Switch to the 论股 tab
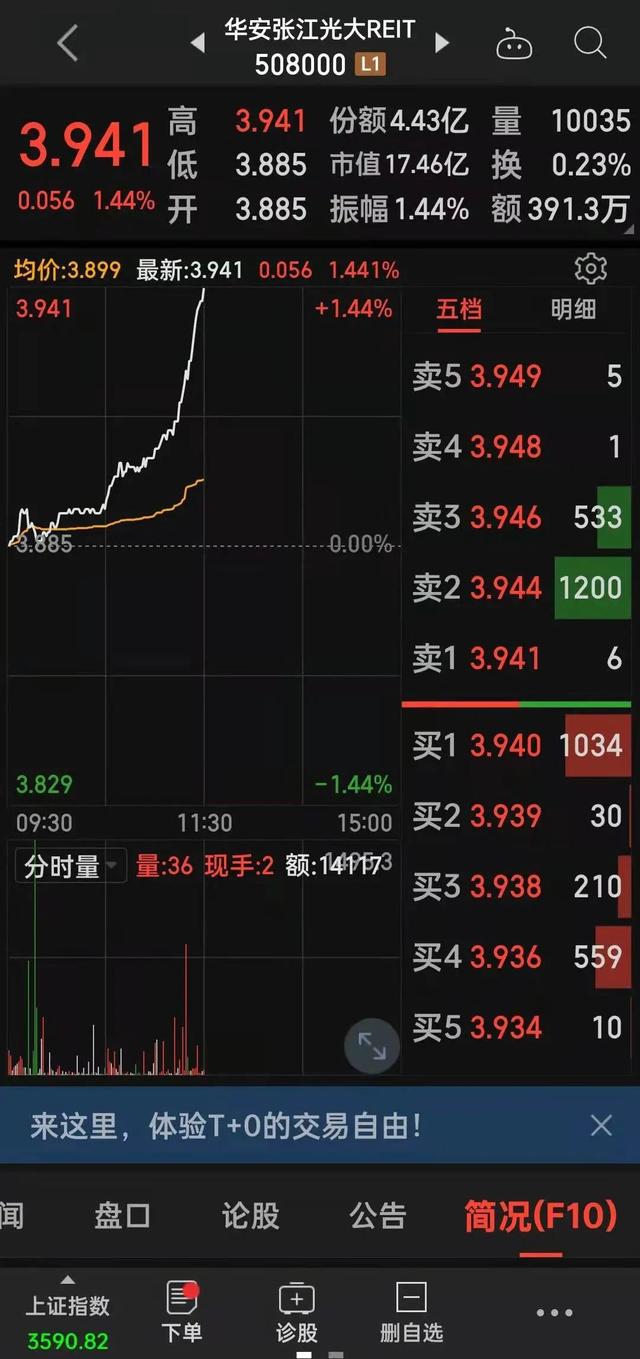The image size is (640, 1359). click(x=250, y=1215)
